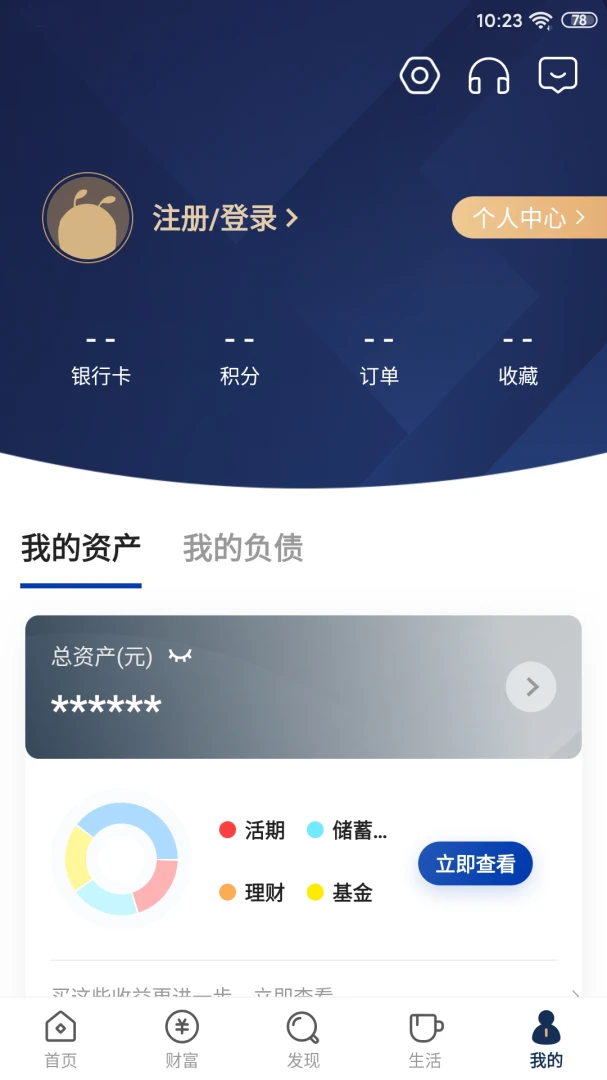The width and height of the screenshot is (607, 1080).
Task: Tap 立即查看 button
Action: coord(475,864)
